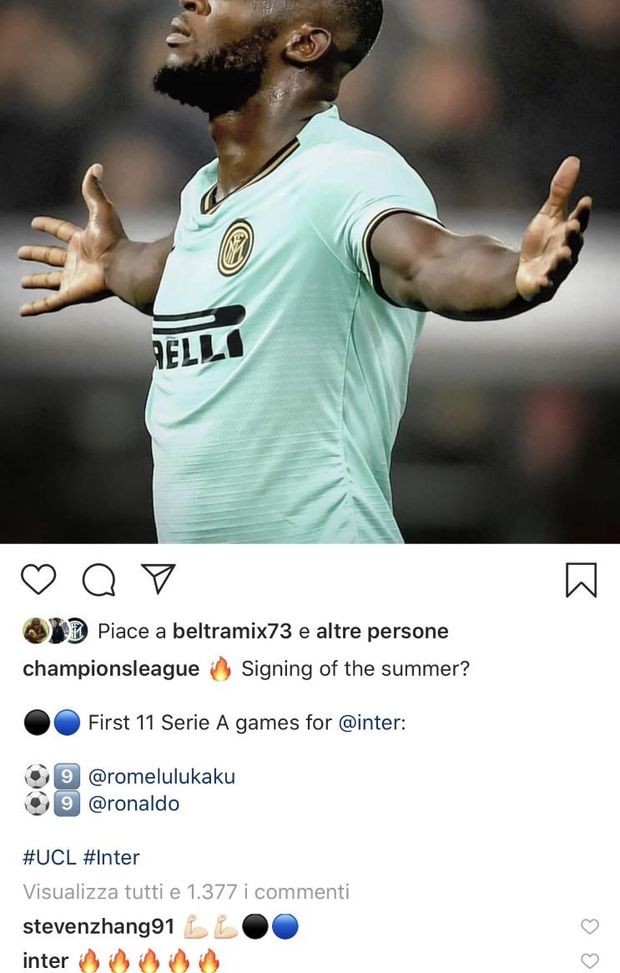Like the champions league post
The height and width of the screenshot is (973, 620).
[x=38, y=580]
